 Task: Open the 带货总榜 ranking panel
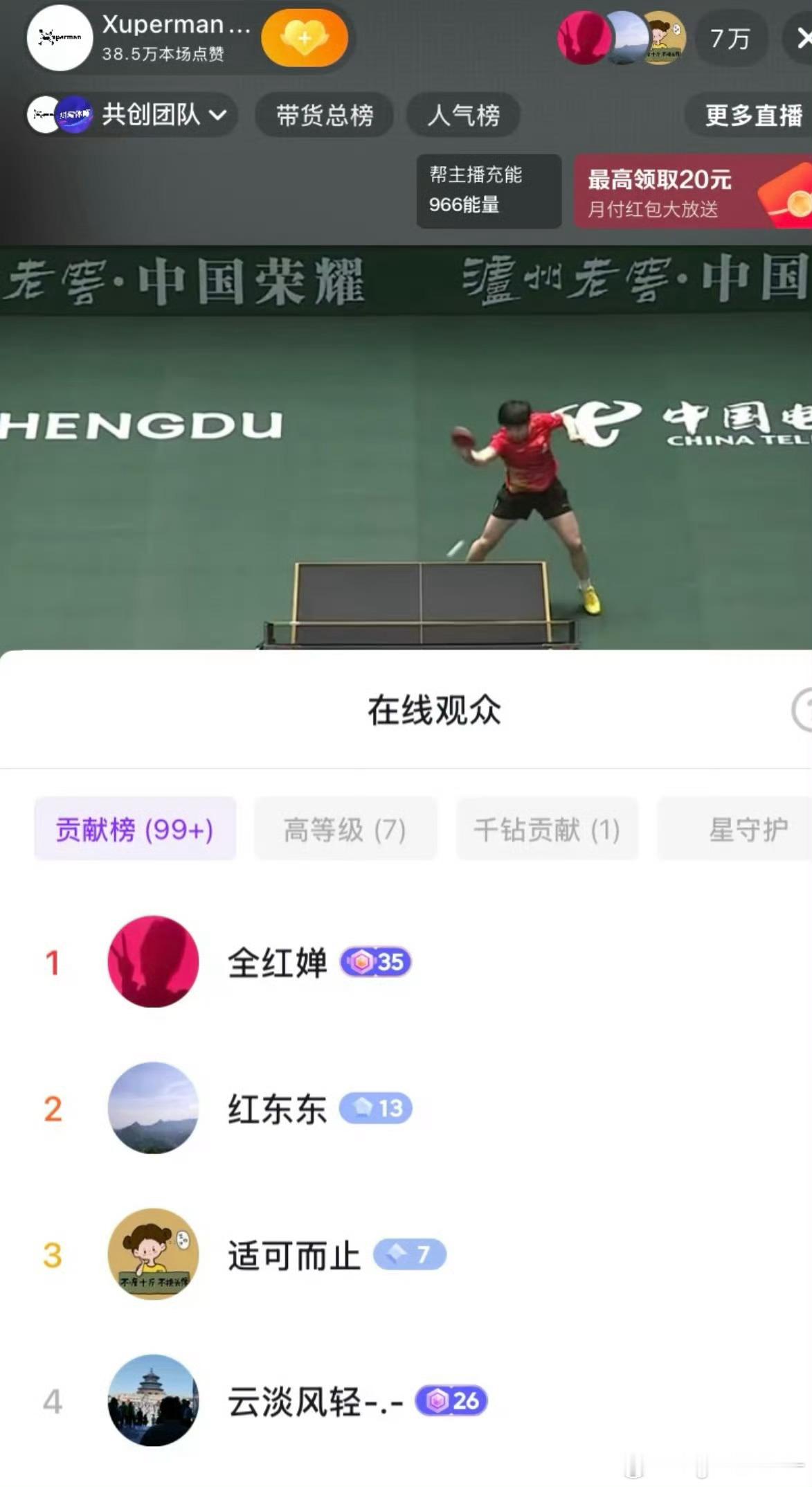click(323, 116)
